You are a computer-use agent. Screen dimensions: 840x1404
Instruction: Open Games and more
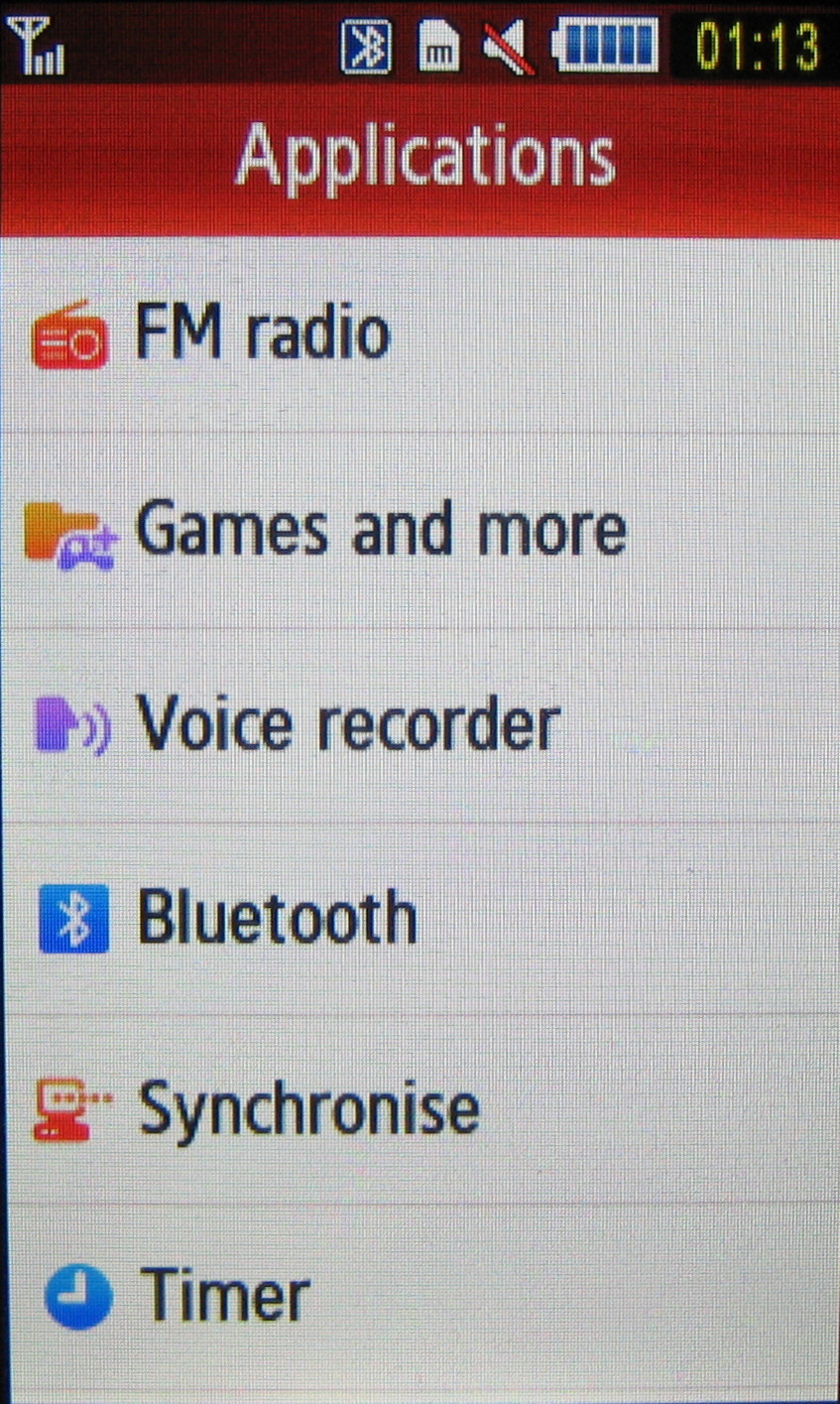click(x=380, y=529)
